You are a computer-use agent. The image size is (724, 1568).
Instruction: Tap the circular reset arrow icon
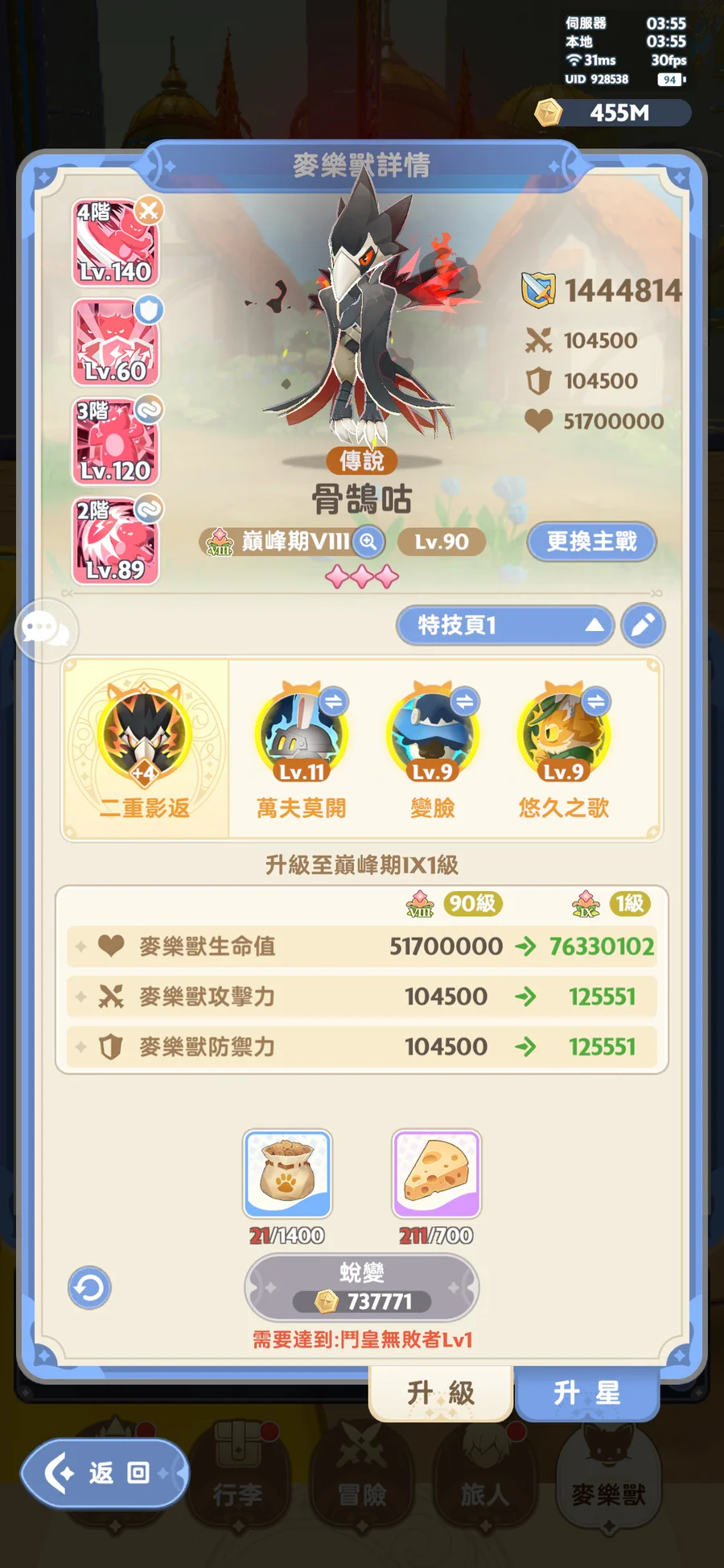(x=89, y=1288)
